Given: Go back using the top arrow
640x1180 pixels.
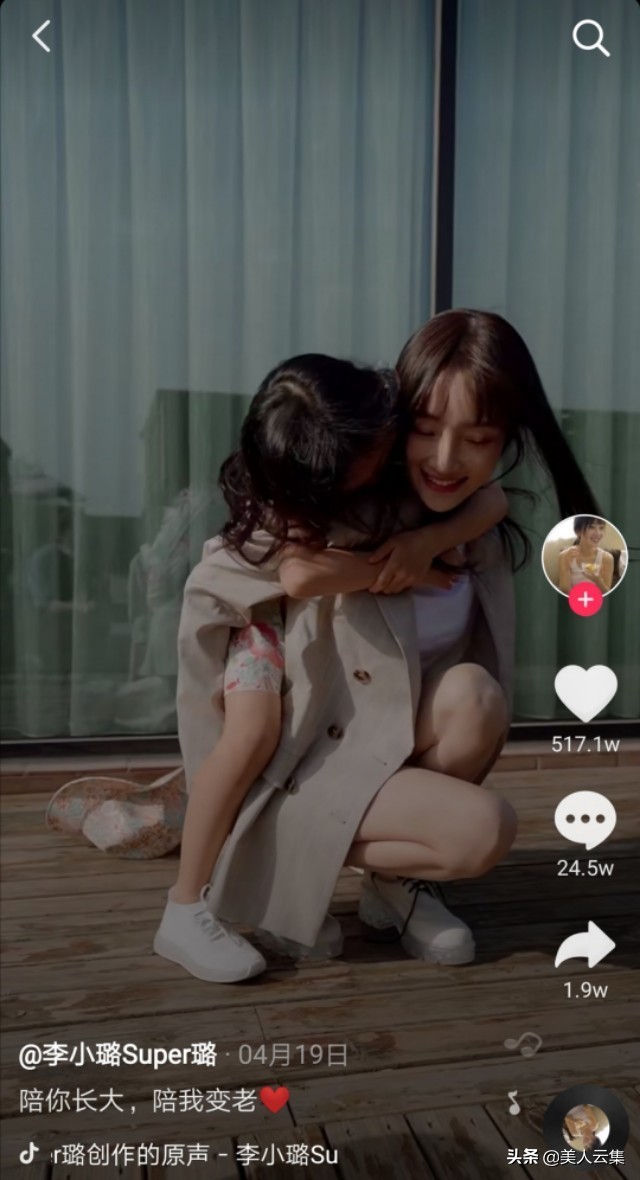Looking at the screenshot, I should 41,37.
